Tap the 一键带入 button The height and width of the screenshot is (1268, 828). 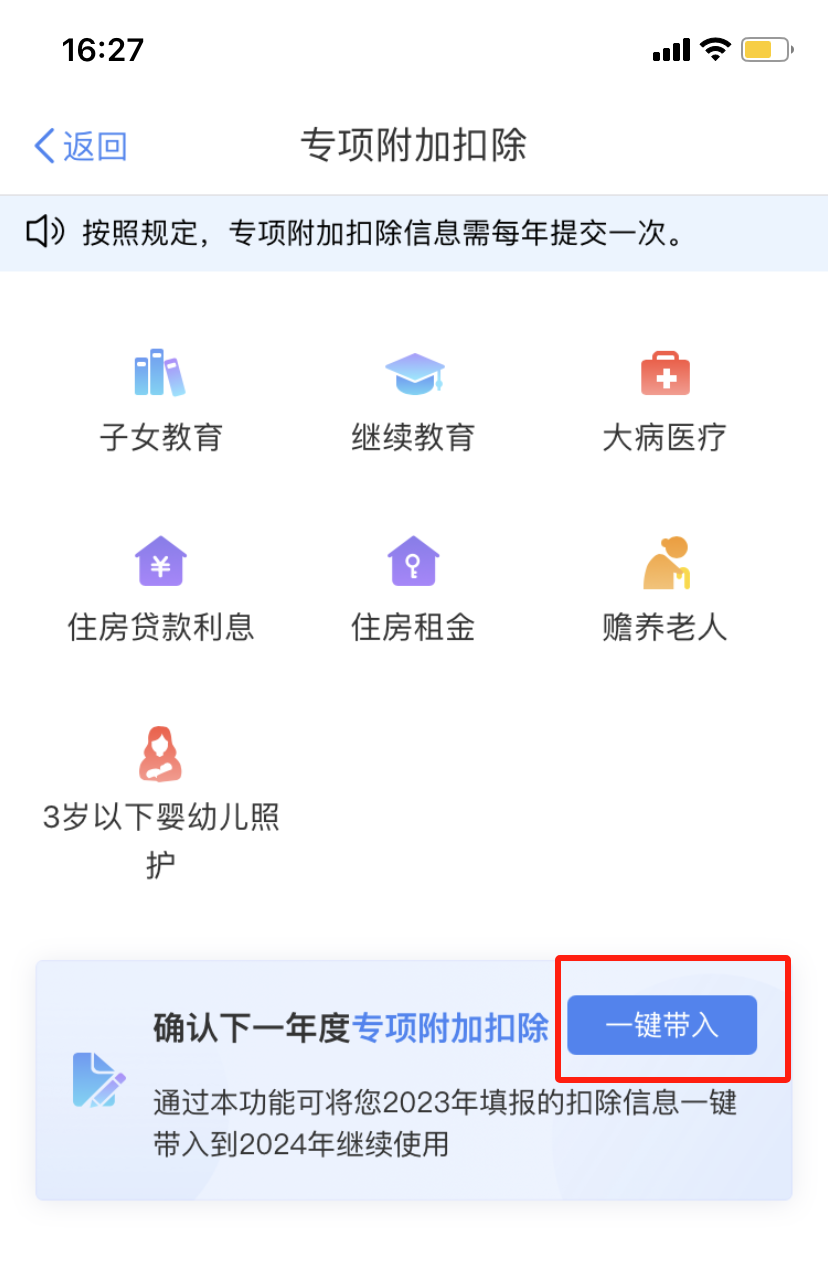[x=662, y=1025]
